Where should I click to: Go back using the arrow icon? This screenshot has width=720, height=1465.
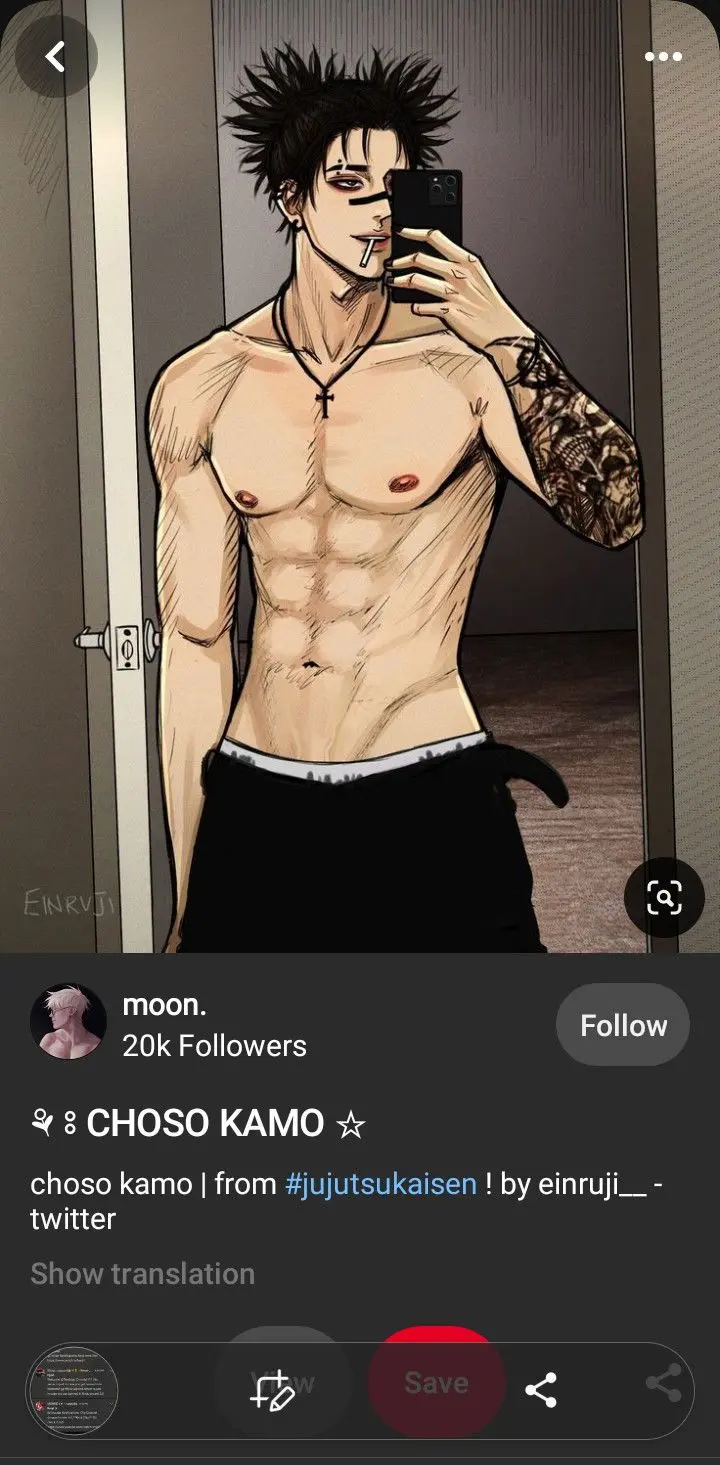(55, 57)
